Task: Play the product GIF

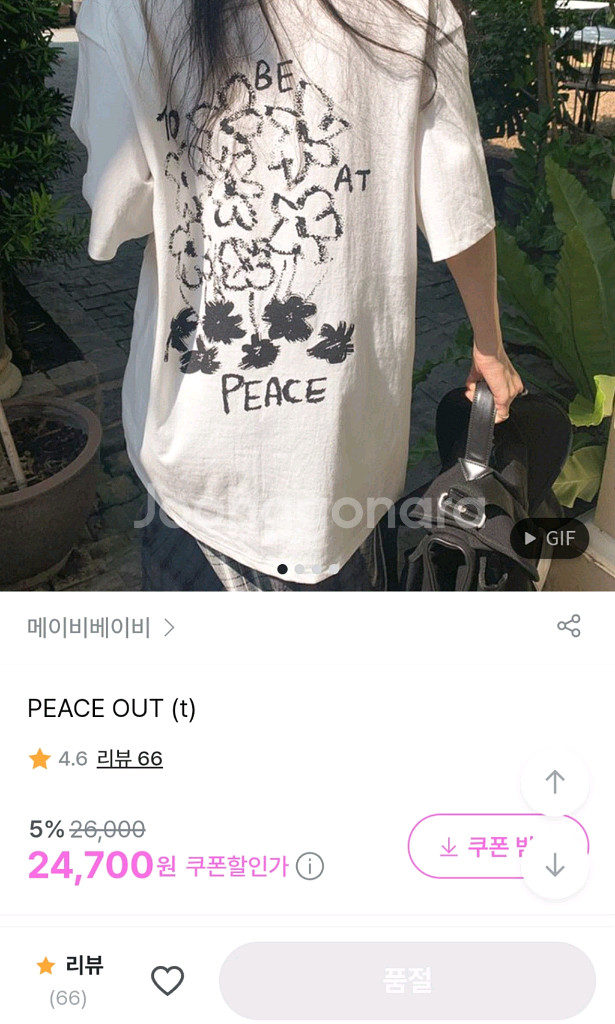Action: point(549,539)
